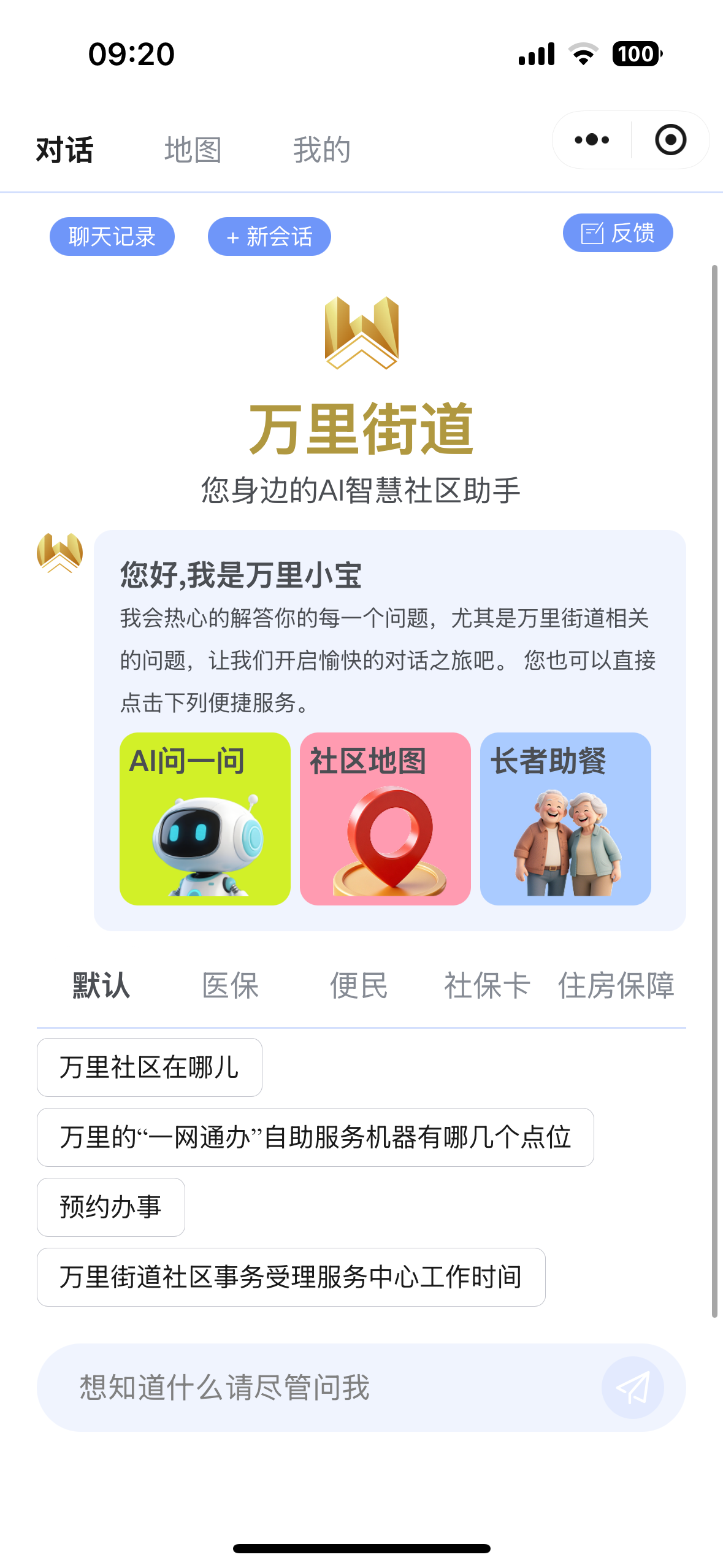Tap the paper plane send icon
Viewport: 723px width, 1568px height.
[x=632, y=1388]
